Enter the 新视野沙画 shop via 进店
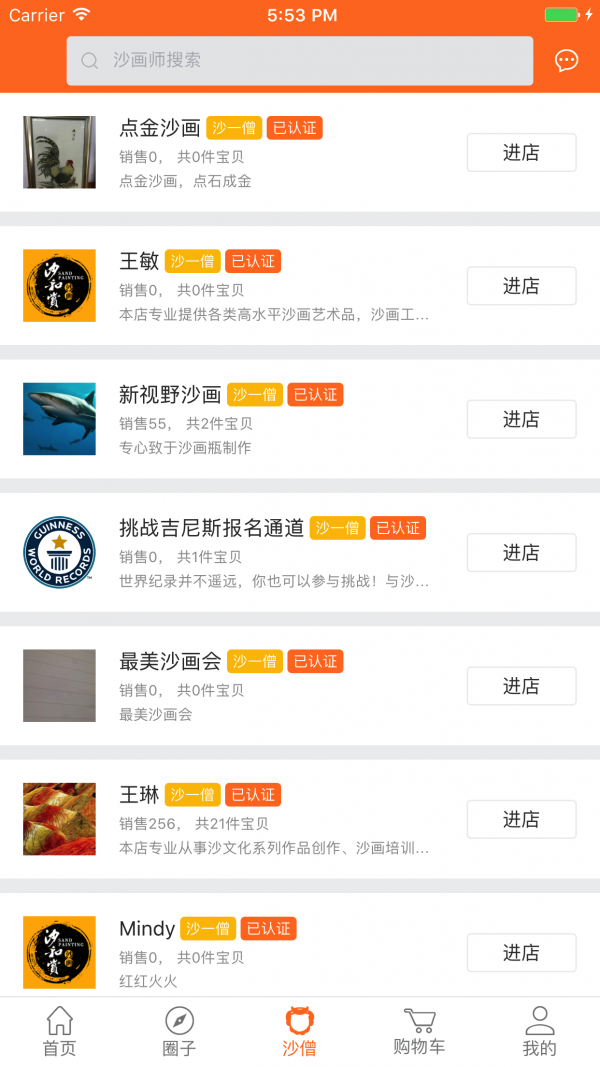The height and width of the screenshot is (1067, 600). 521,419
